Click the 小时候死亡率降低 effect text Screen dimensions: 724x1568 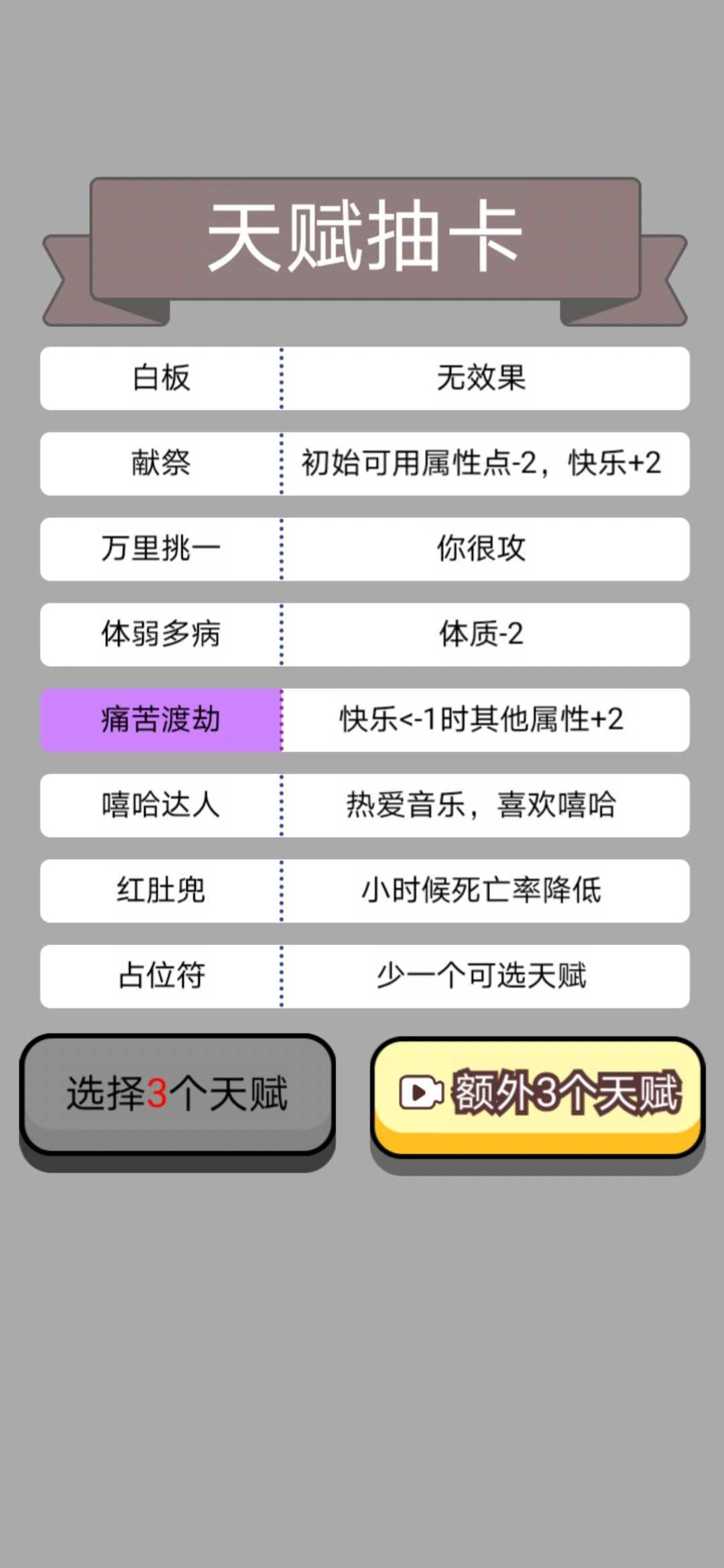(x=481, y=891)
